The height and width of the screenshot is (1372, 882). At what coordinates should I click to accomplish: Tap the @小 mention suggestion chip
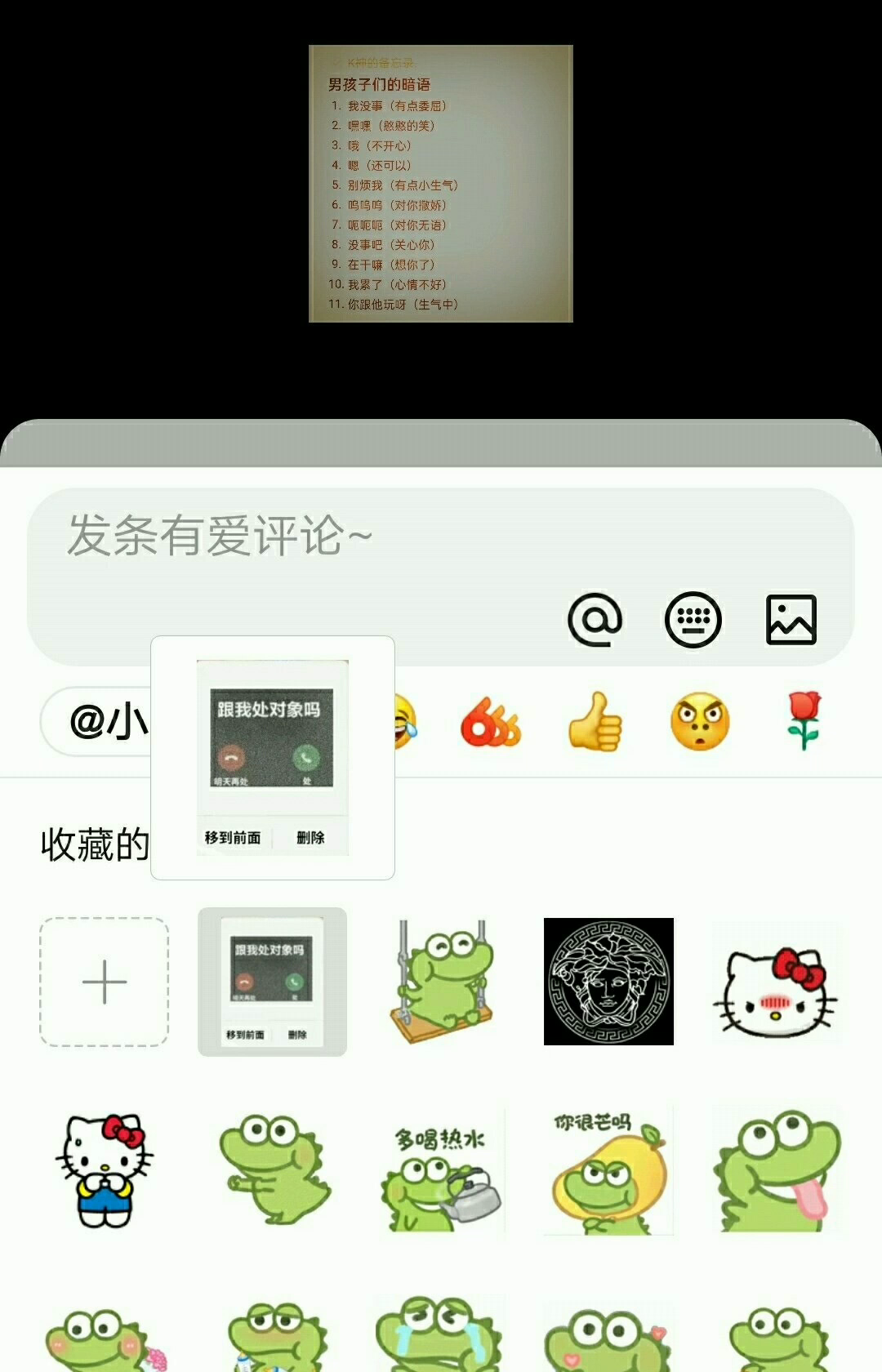98,722
